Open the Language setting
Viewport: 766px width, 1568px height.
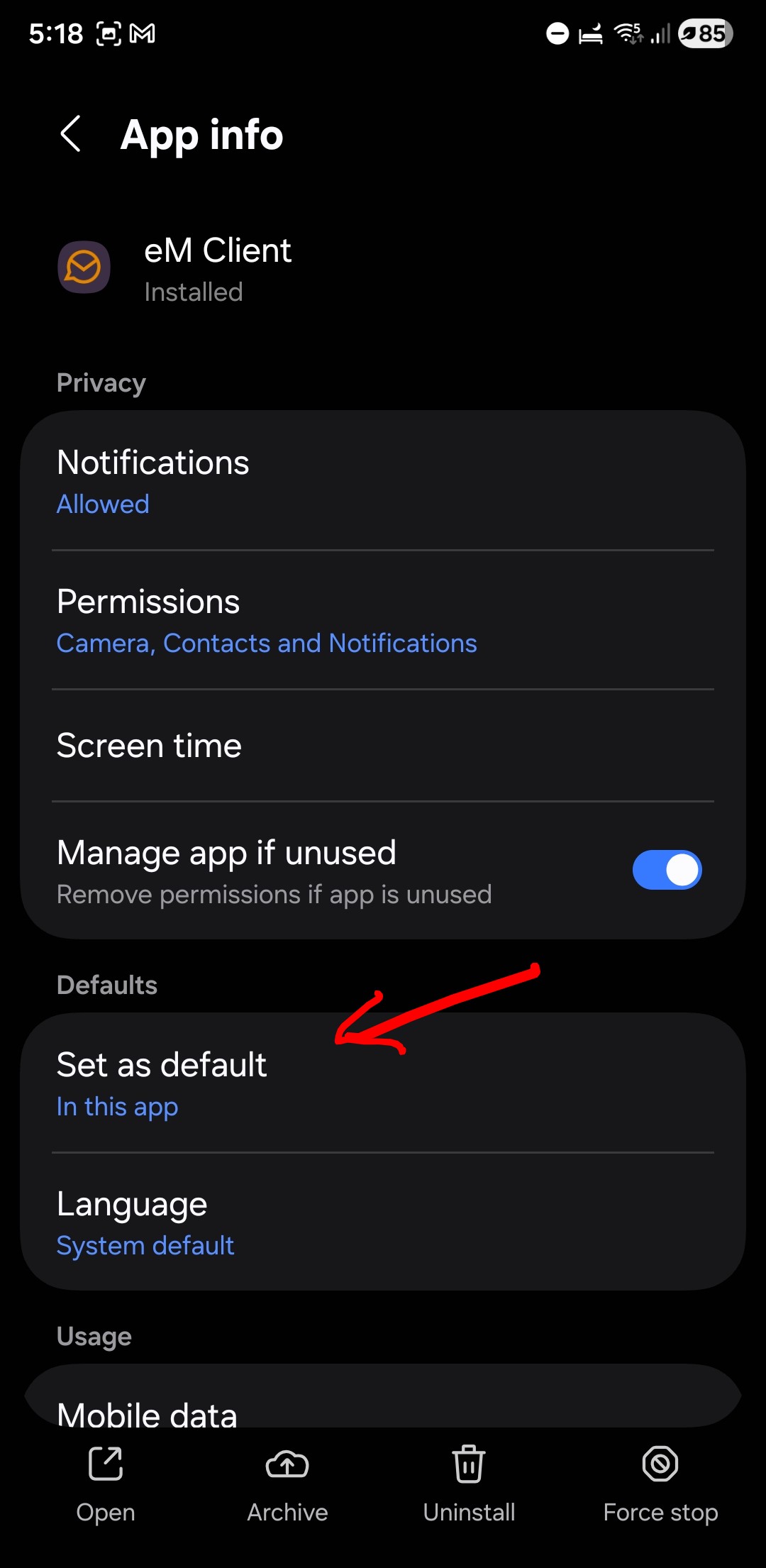(x=383, y=1222)
